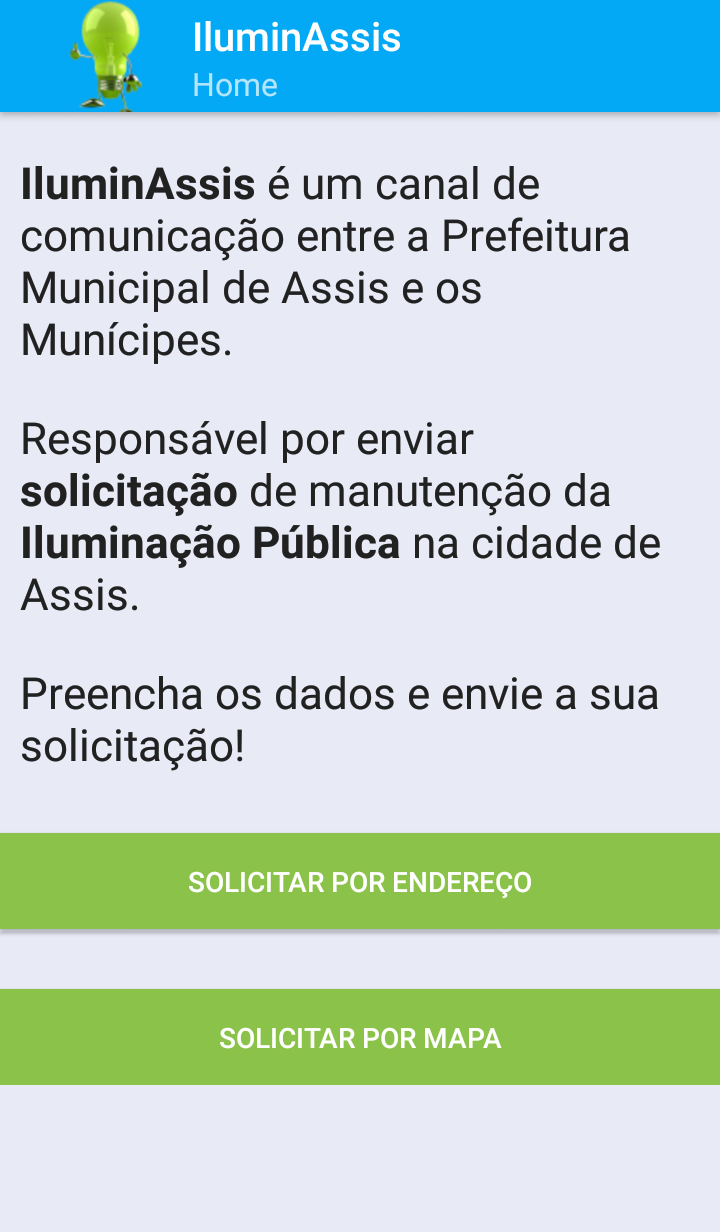
Task: Tap the Solicitar por Endereço button
Action: [360, 882]
